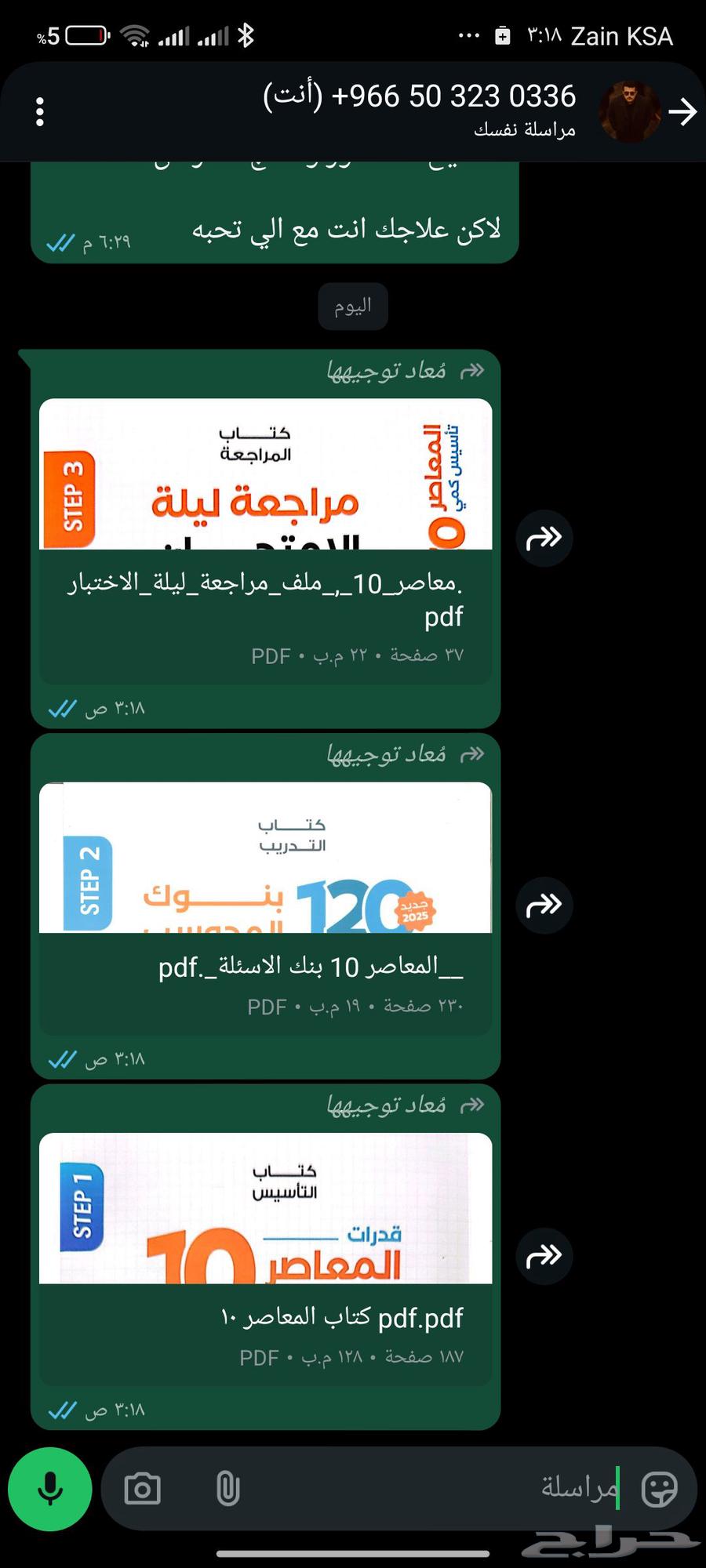Tap the back arrow to exit the chat
Image resolution: width=706 pixels, height=1568 pixels.
pyautogui.click(x=684, y=111)
